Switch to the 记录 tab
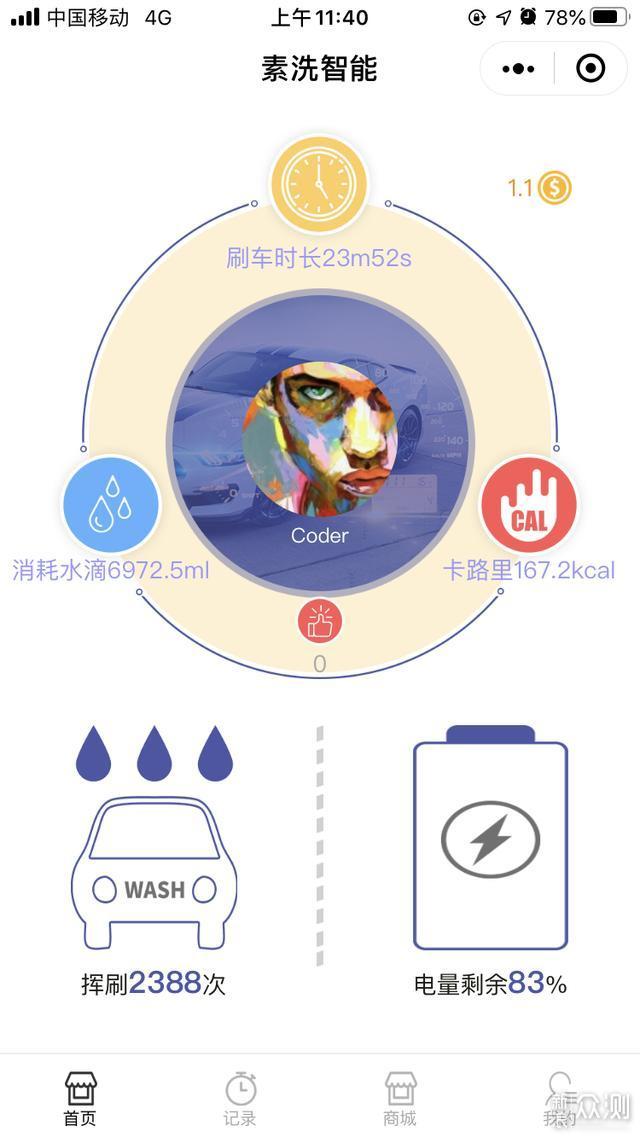 click(240, 1099)
